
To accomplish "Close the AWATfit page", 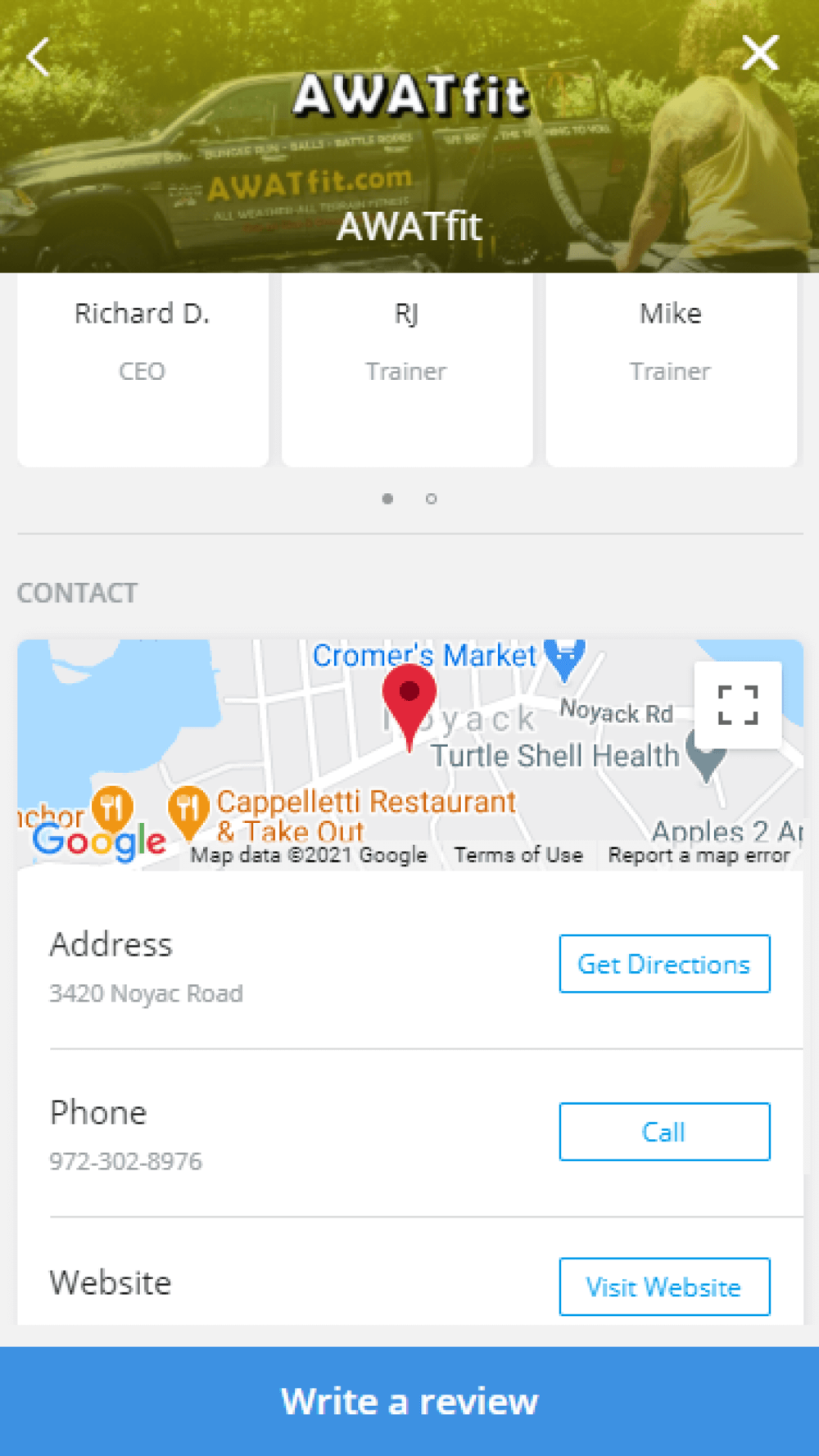I will click(760, 54).
